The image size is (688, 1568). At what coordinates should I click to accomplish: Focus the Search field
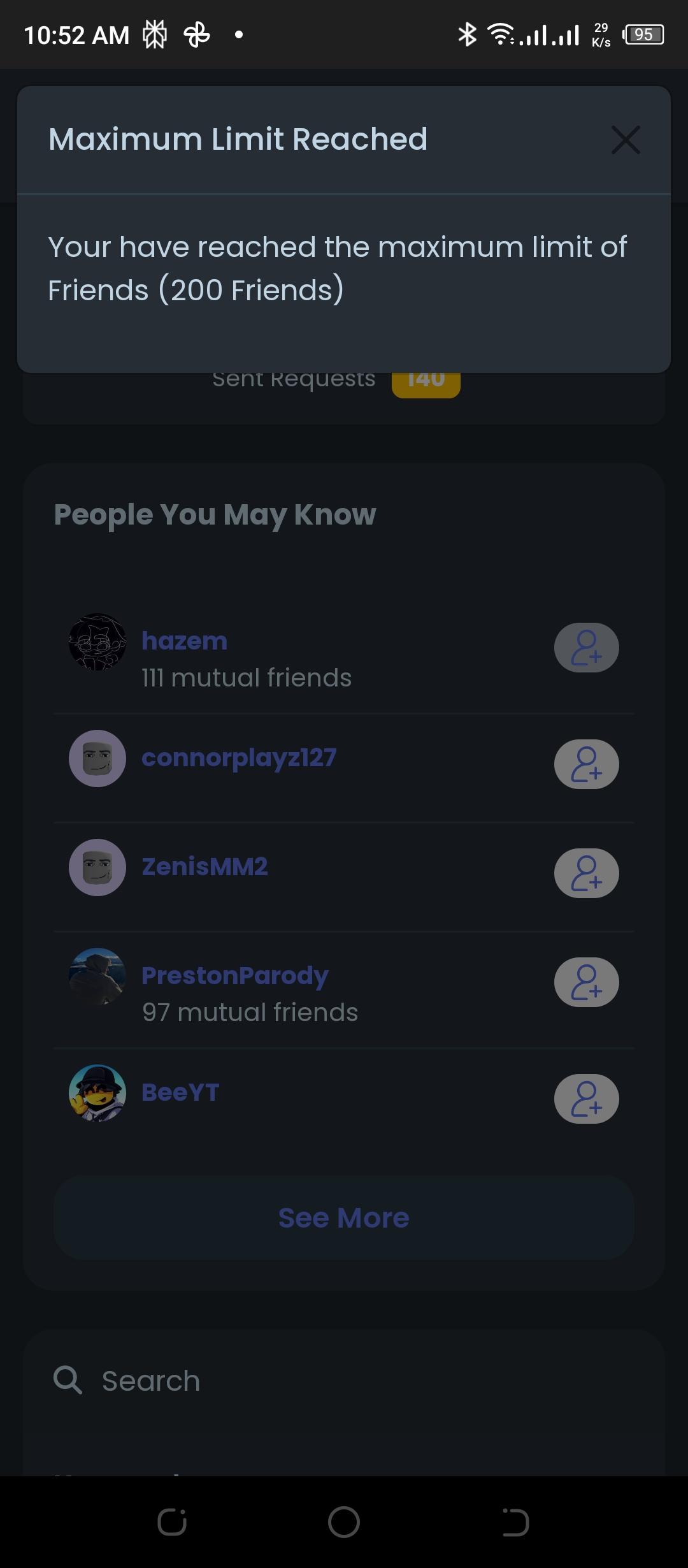(x=344, y=1381)
